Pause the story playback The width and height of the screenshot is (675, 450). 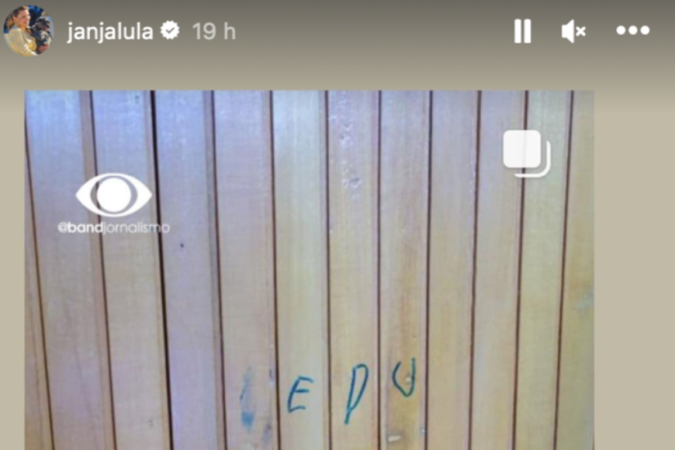522,31
